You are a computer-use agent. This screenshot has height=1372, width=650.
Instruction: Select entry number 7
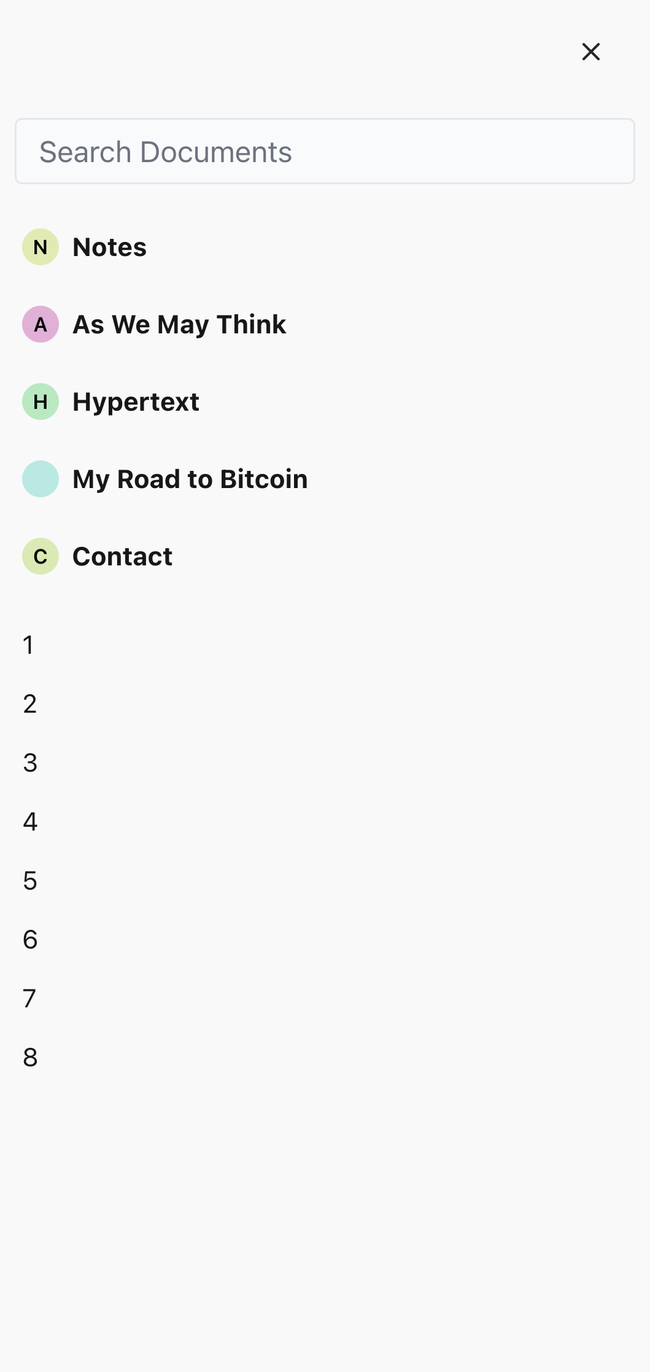click(30, 998)
